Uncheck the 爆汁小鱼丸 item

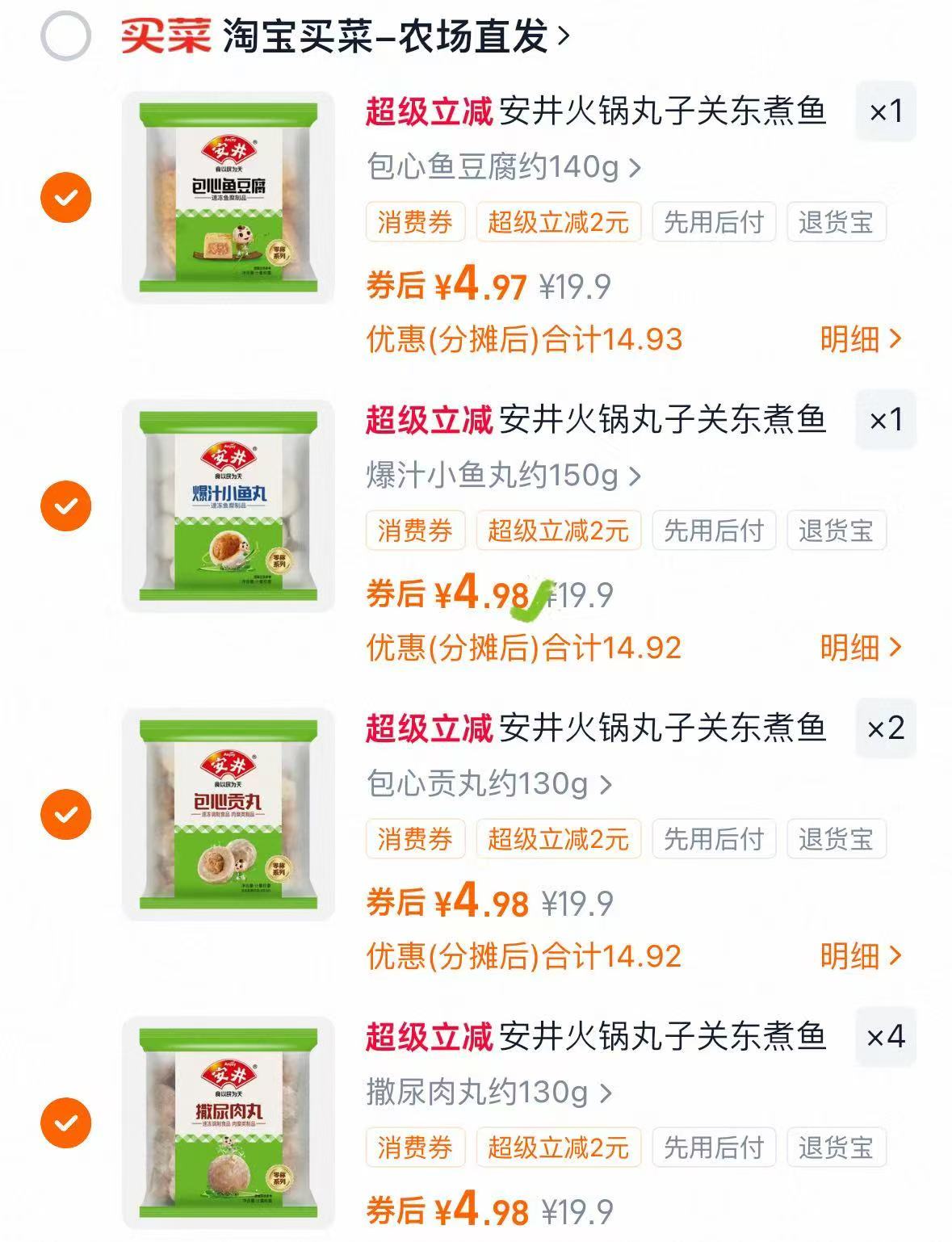point(66,506)
